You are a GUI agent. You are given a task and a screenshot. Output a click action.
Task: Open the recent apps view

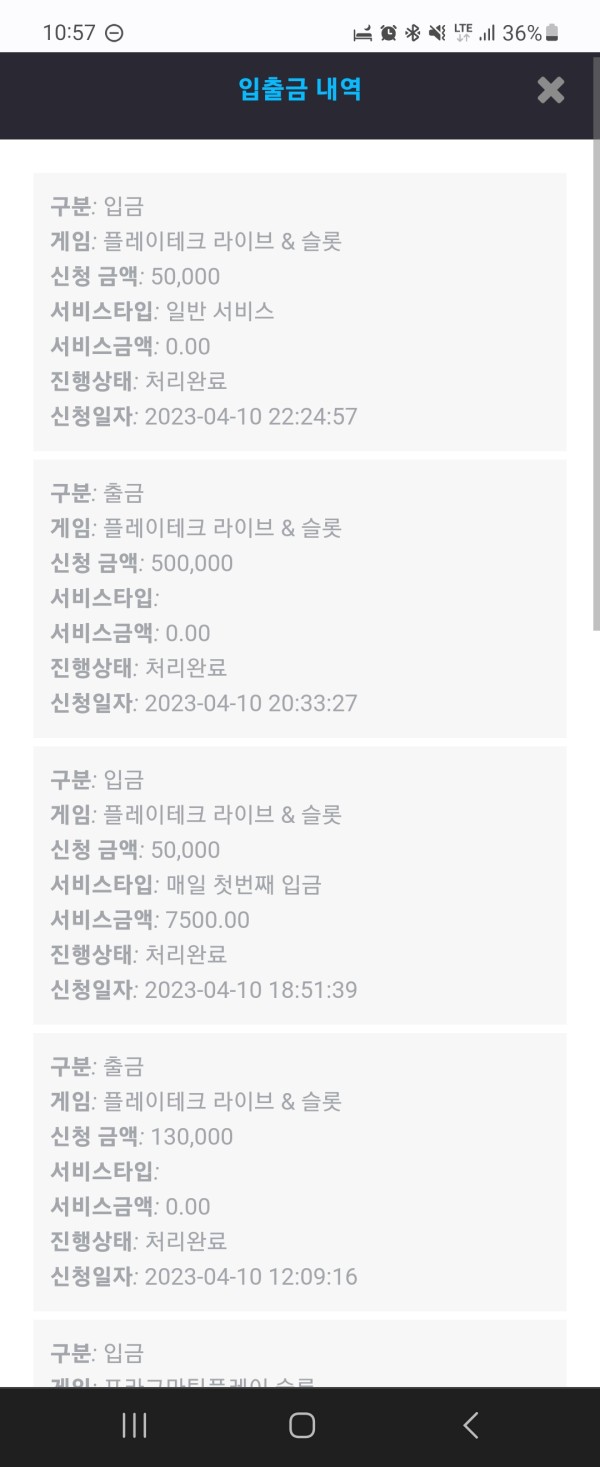point(134,1425)
